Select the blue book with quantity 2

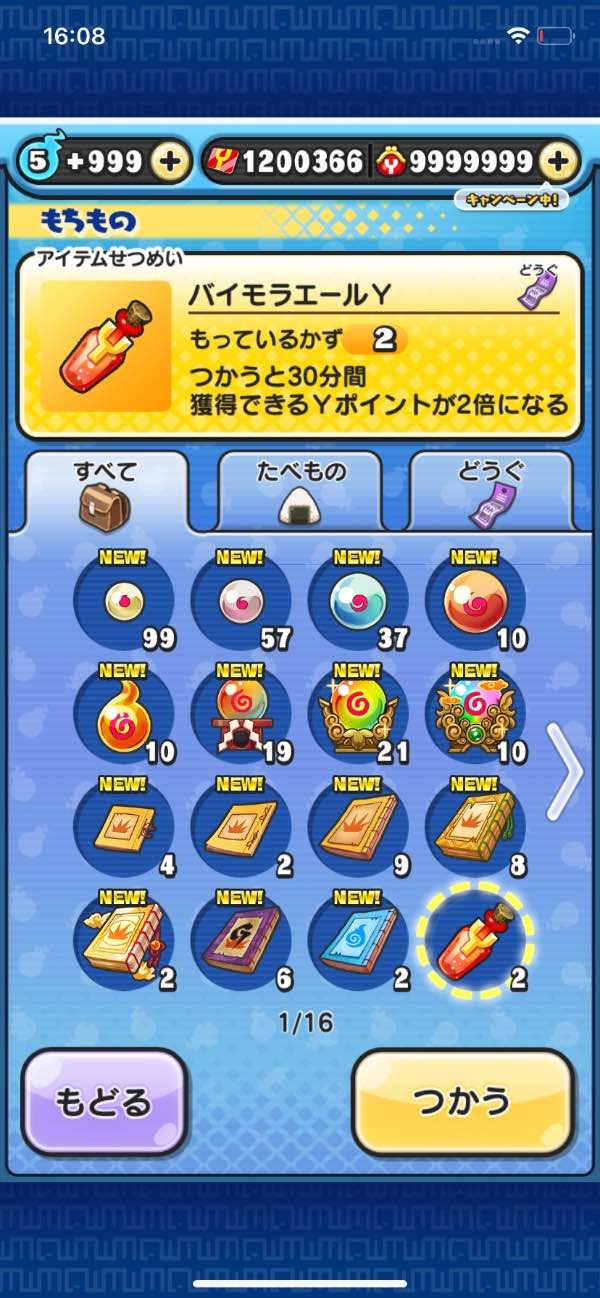(358, 943)
